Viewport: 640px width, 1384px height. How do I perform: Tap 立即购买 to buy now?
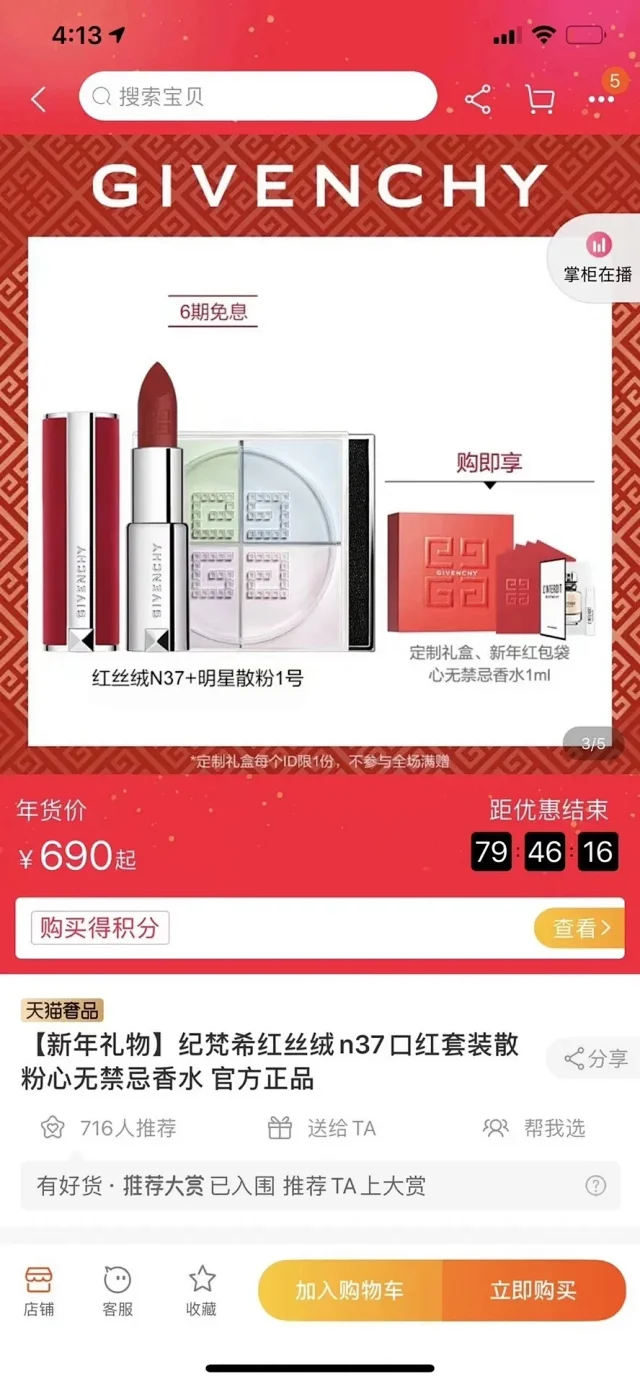pos(533,1290)
